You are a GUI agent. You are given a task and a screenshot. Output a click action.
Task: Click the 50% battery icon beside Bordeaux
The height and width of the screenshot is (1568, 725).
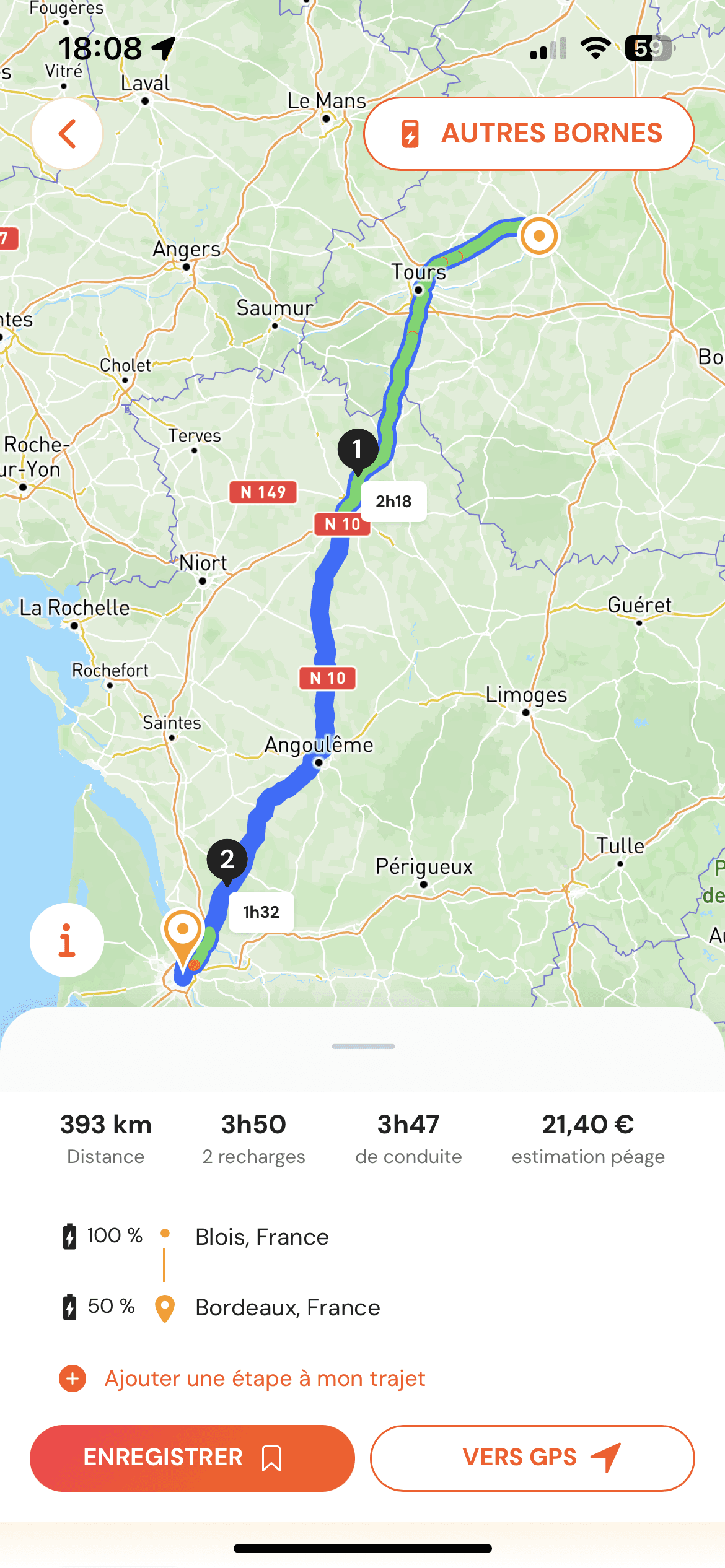coord(70,1307)
